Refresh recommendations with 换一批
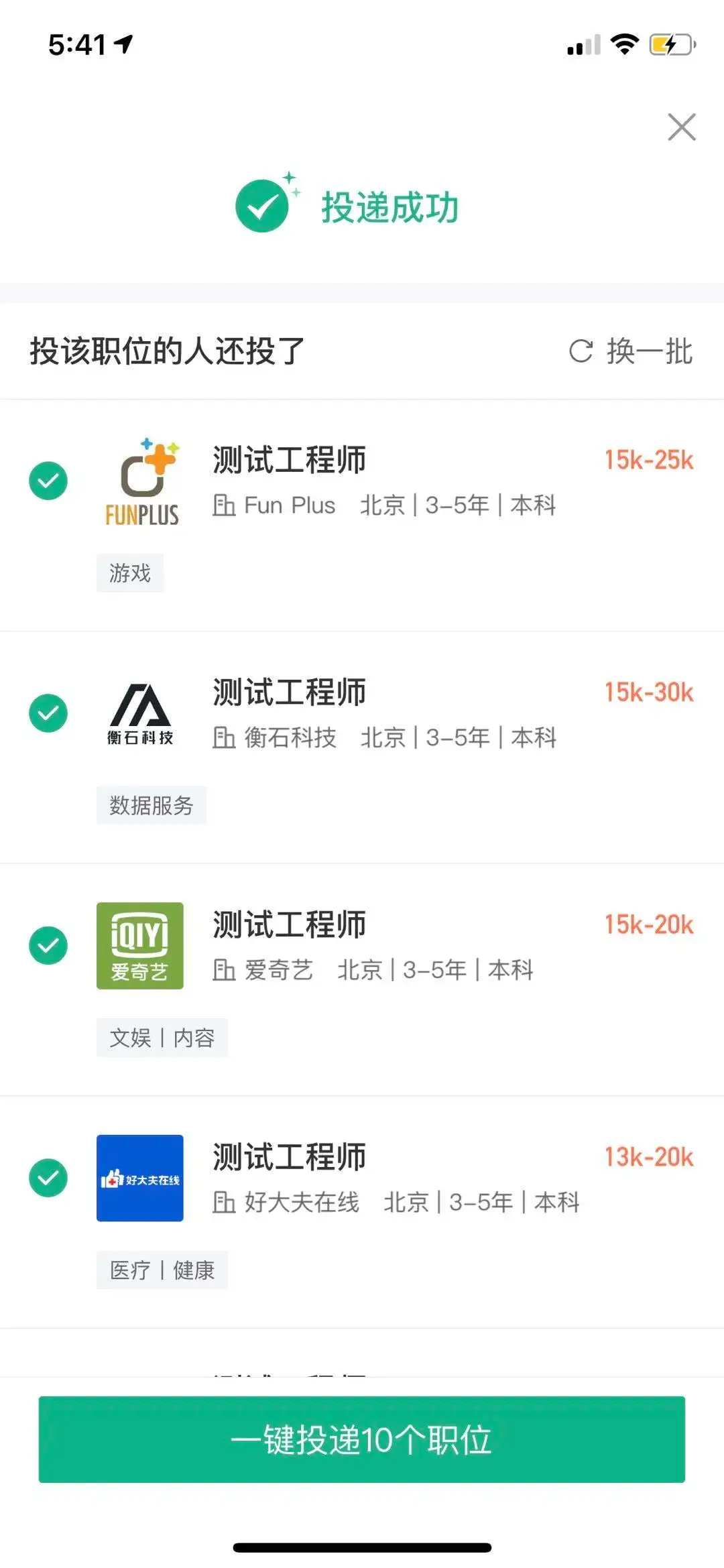Image resolution: width=724 pixels, height=1568 pixels. click(x=631, y=351)
